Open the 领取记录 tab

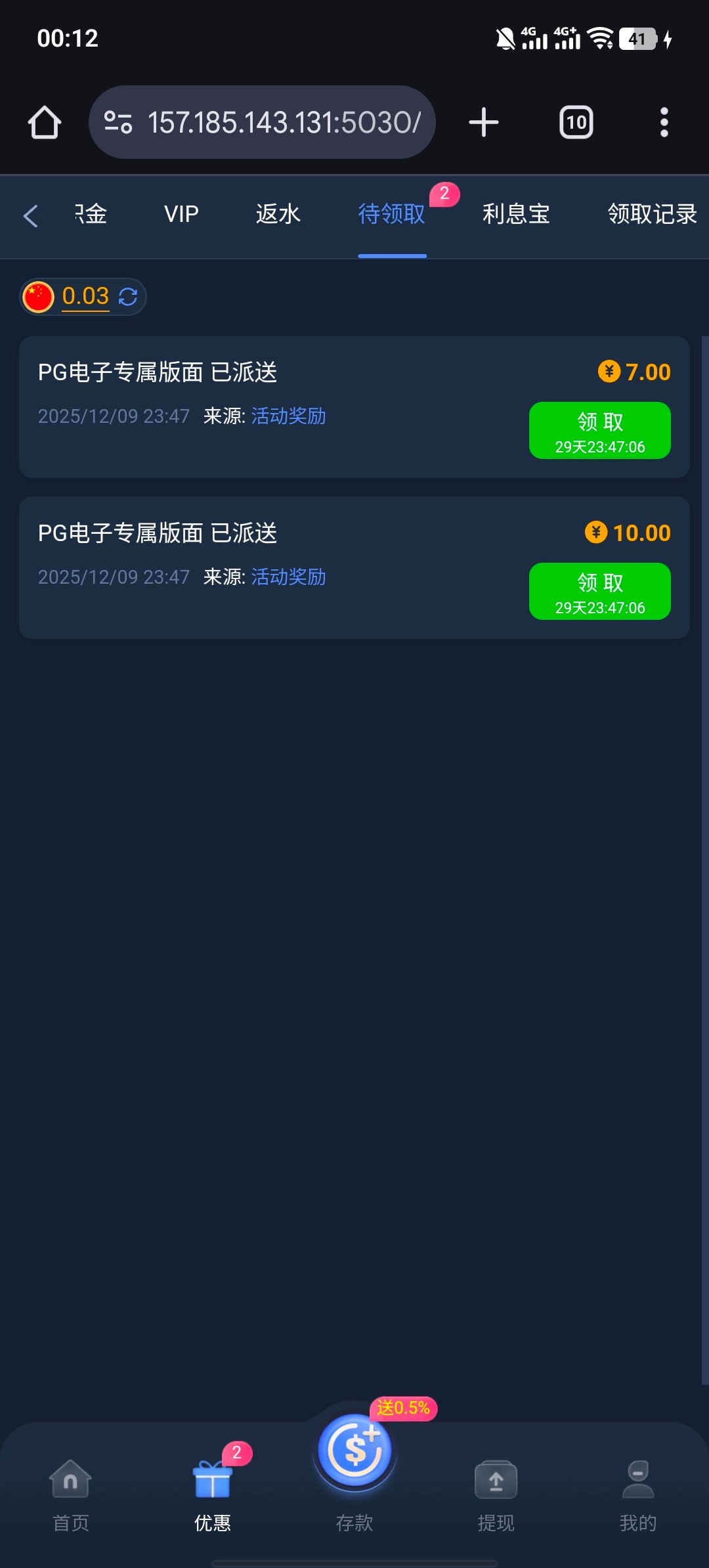tap(651, 214)
